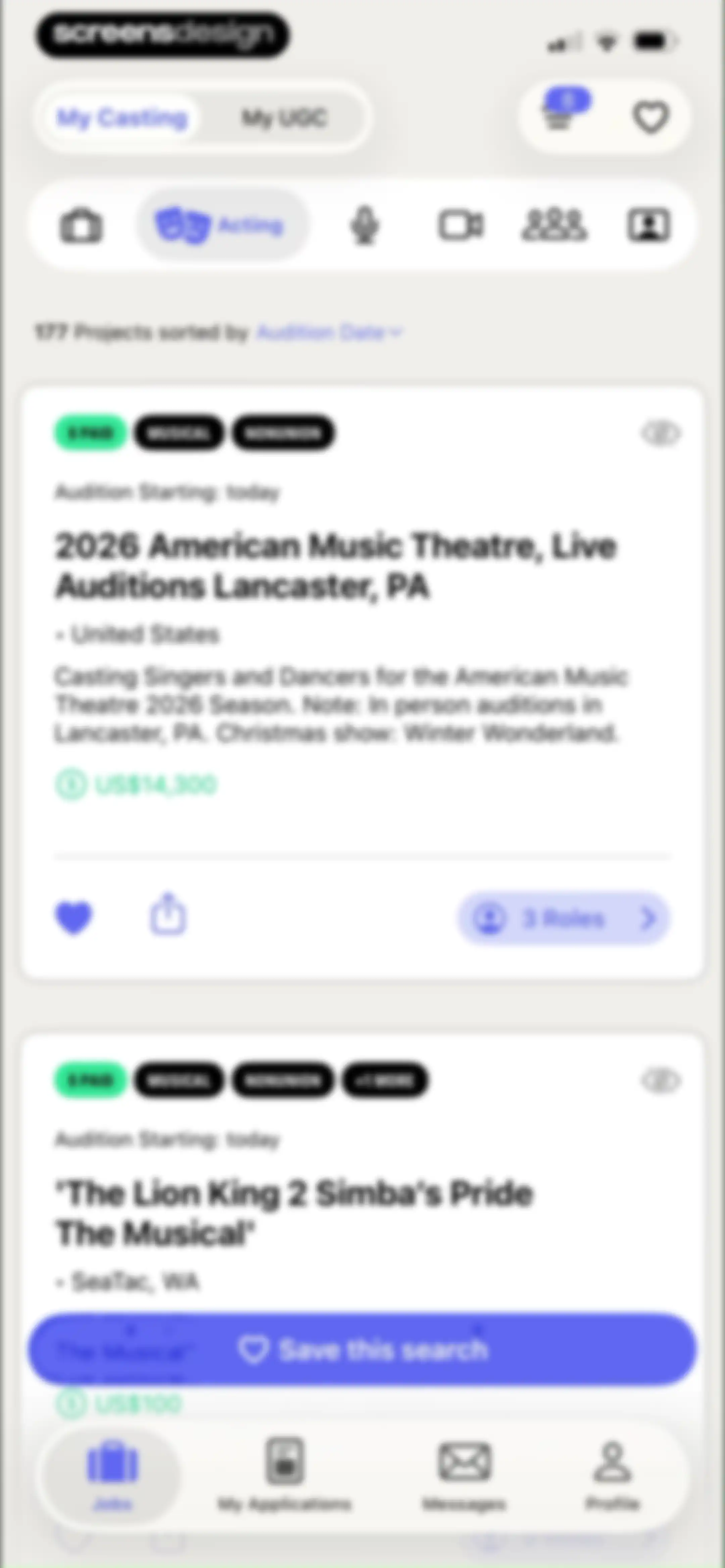The image size is (725, 1568).
Task: Open the 2026 American Music Theatre card
Action: [x=335, y=565]
